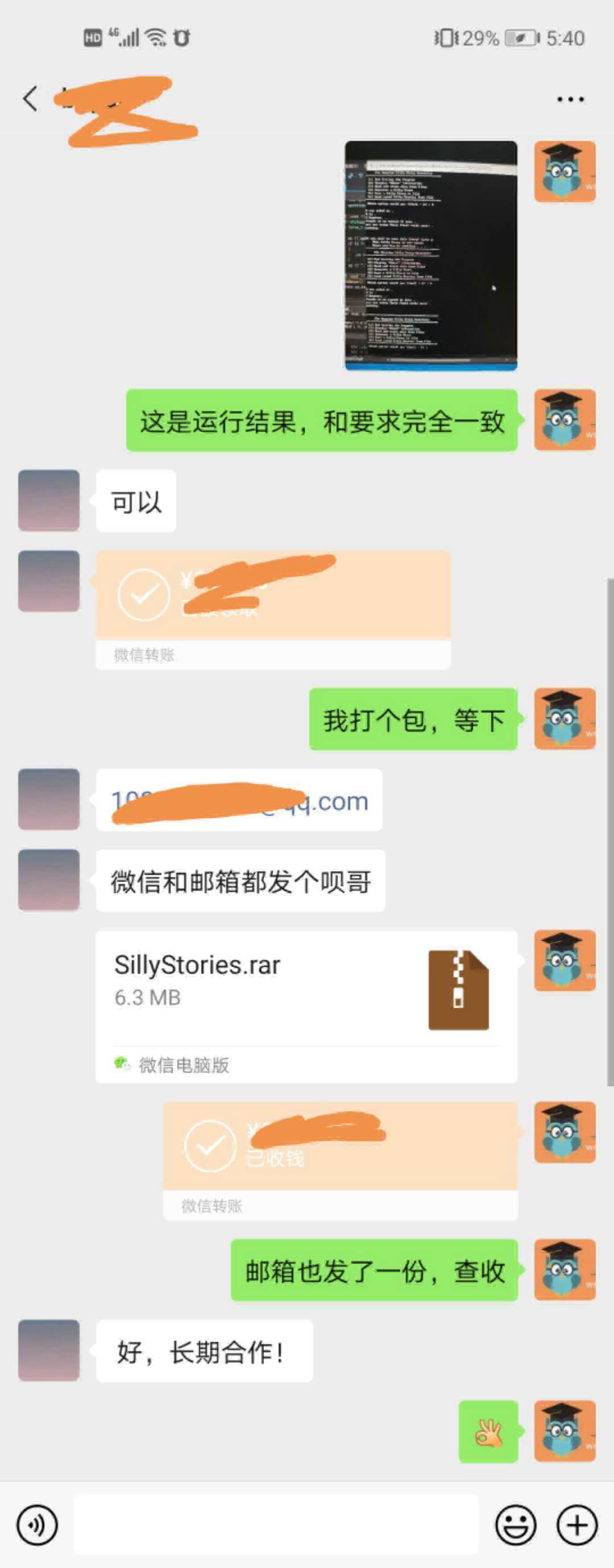Open the SillyStories.rar file

click(306, 1005)
